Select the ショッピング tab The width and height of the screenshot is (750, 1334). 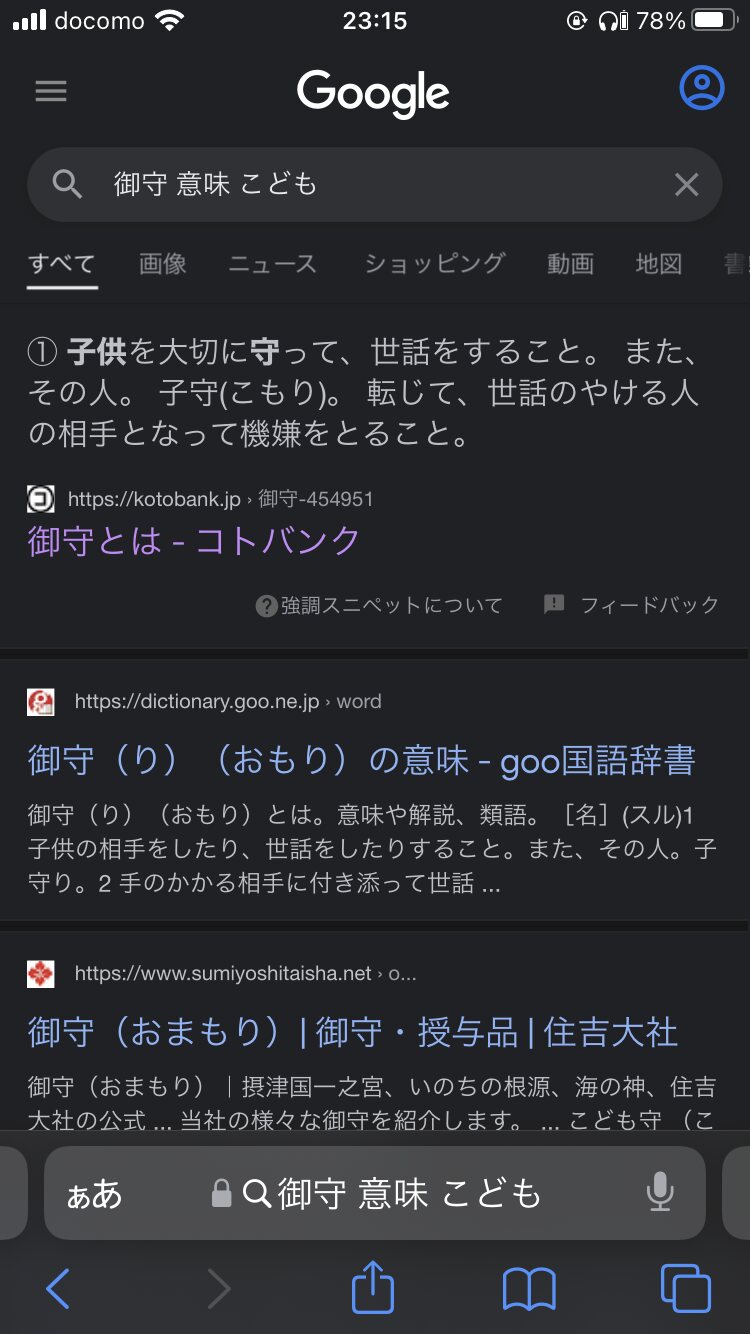click(435, 264)
